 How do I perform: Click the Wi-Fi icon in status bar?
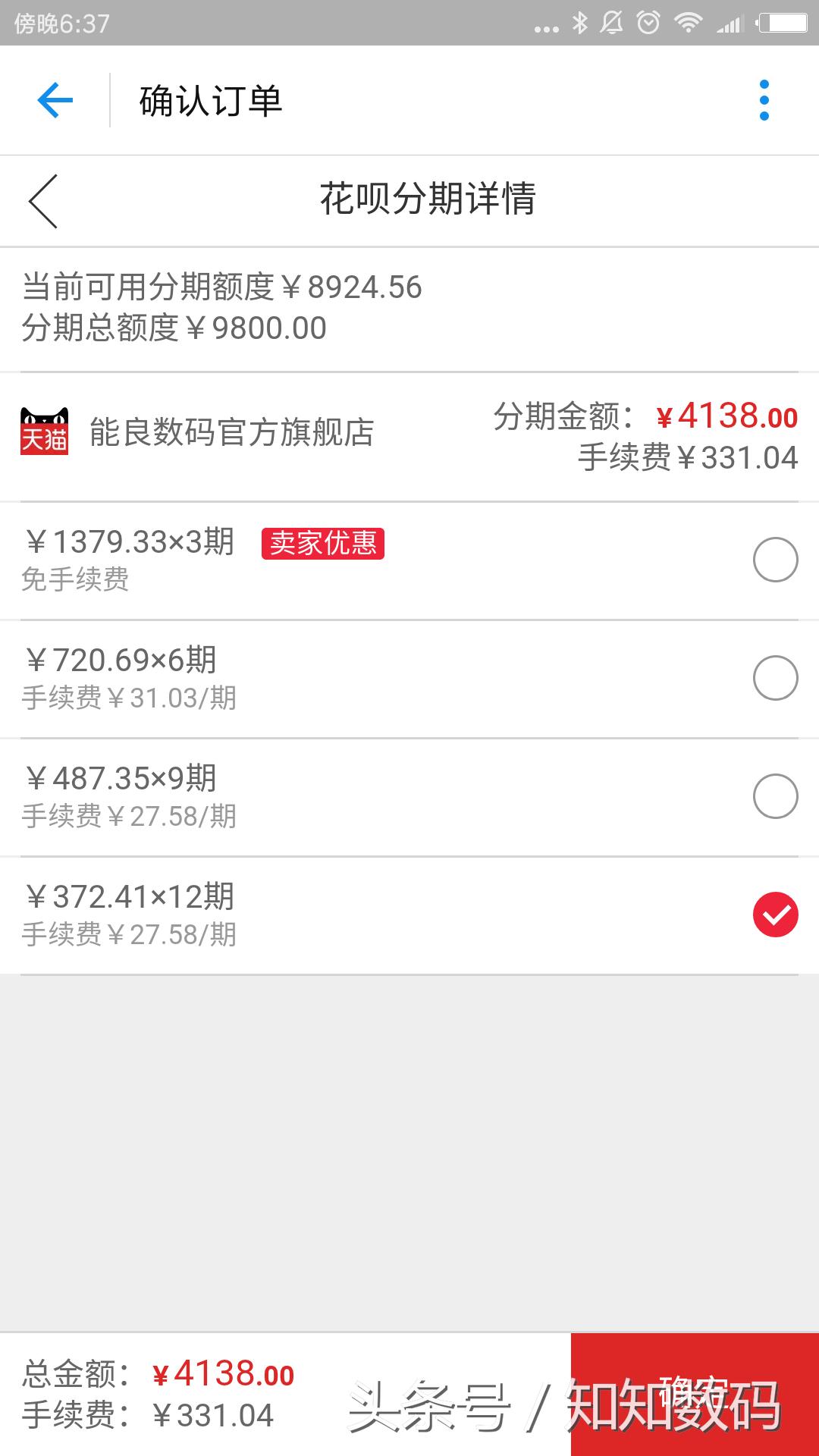click(x=689, y=22)
